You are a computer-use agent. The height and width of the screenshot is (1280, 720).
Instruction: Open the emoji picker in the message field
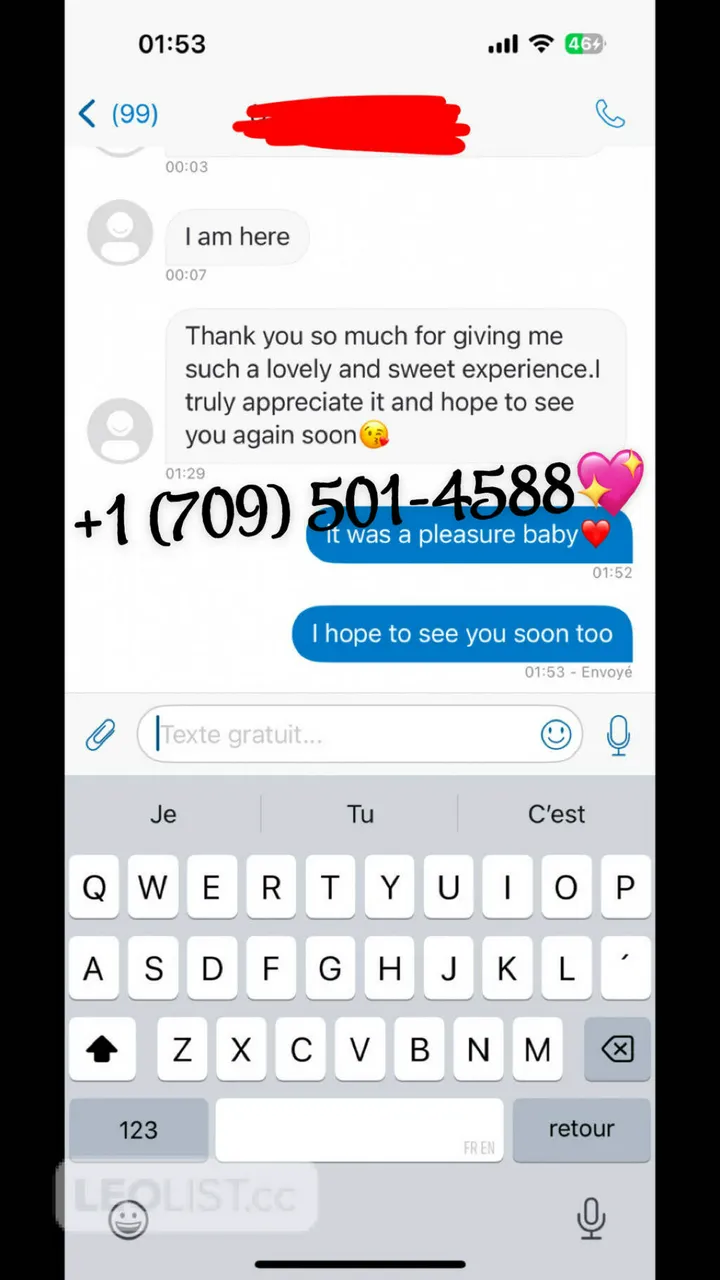(557, 734)
